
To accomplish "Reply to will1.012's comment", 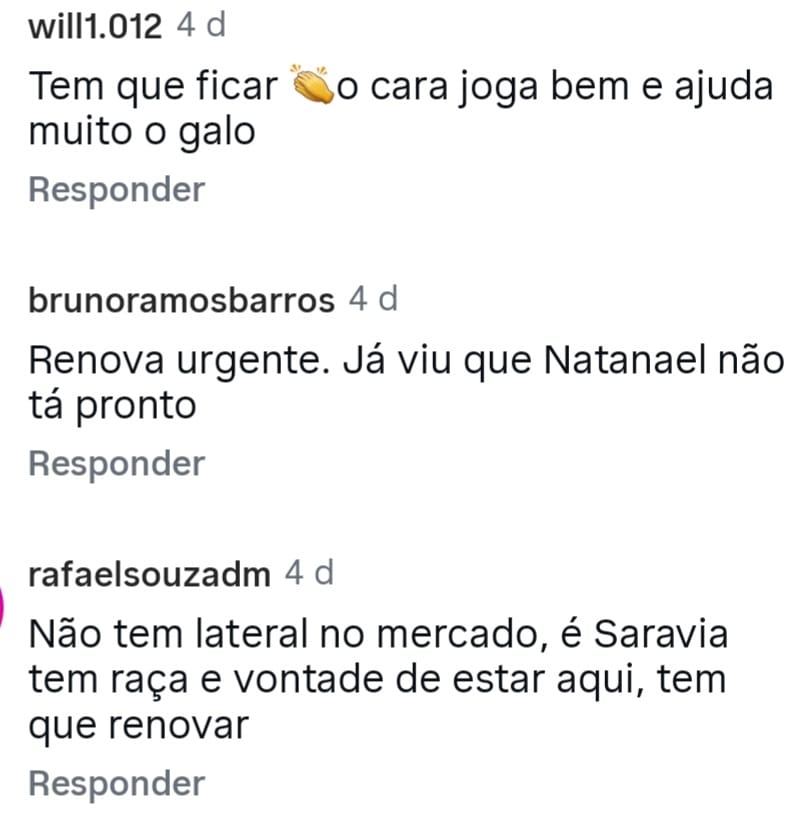I will [x=116, y=189].
